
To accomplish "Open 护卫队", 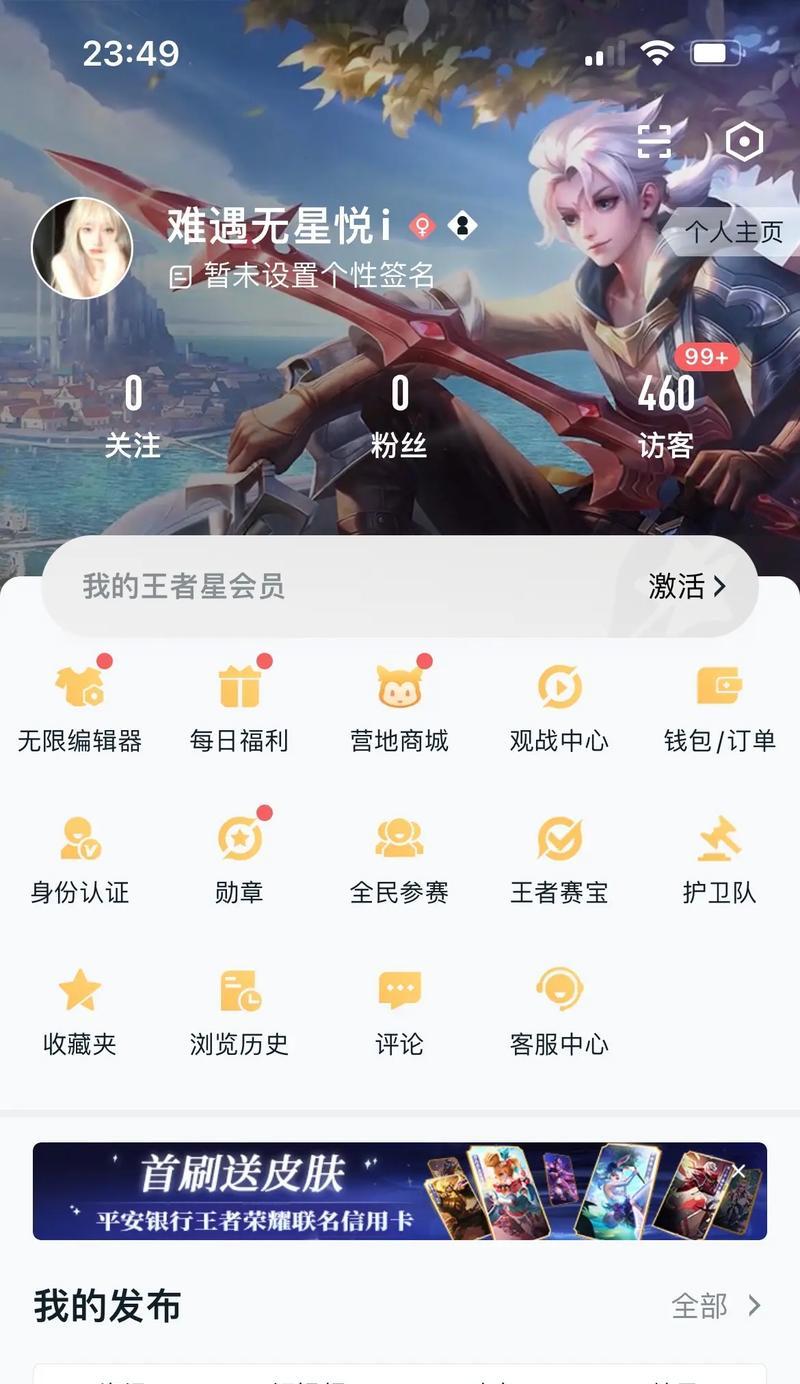I will (720, 860).
